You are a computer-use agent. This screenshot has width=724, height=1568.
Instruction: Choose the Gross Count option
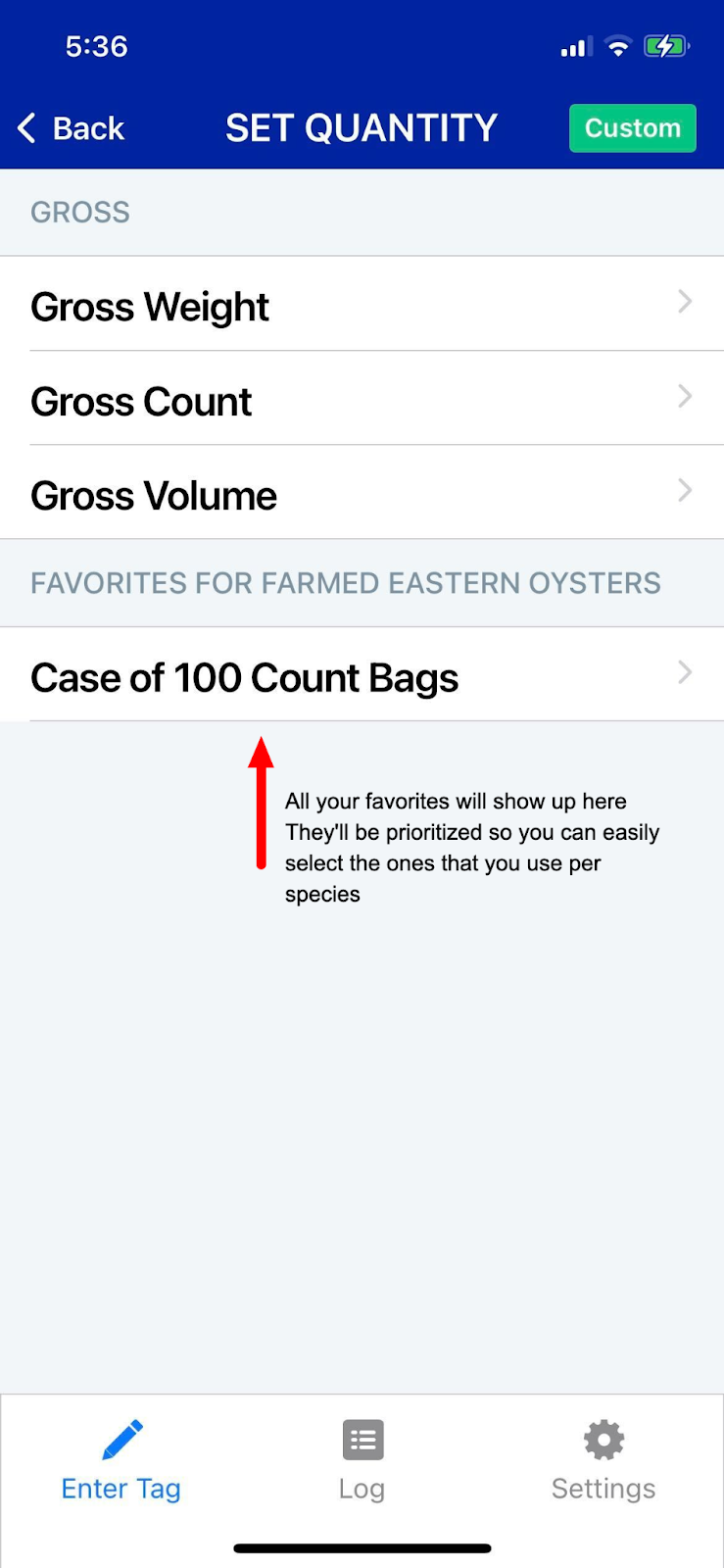[362, 401]
